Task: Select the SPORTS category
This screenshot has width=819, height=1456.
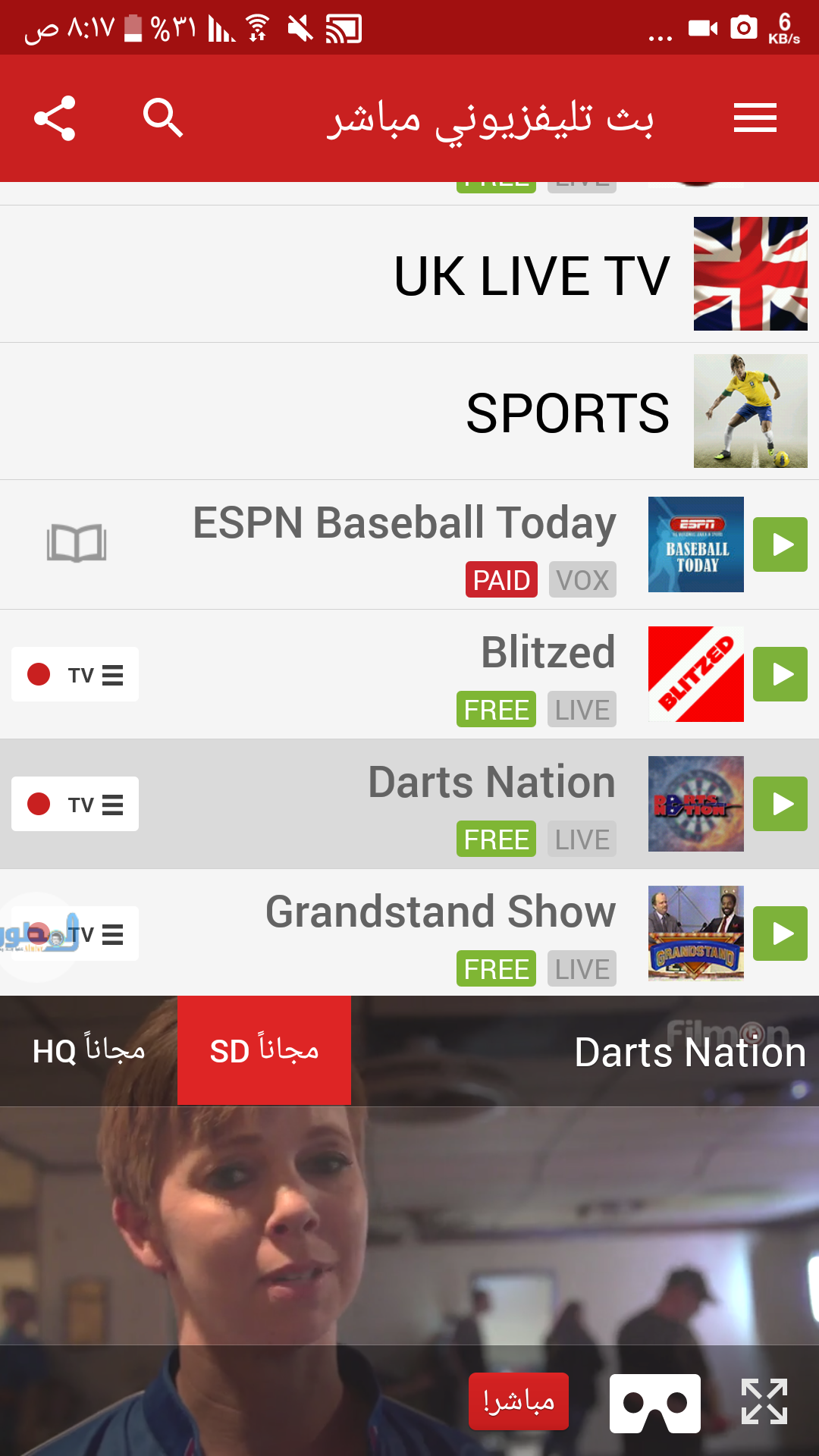Action: pos(566,413)
